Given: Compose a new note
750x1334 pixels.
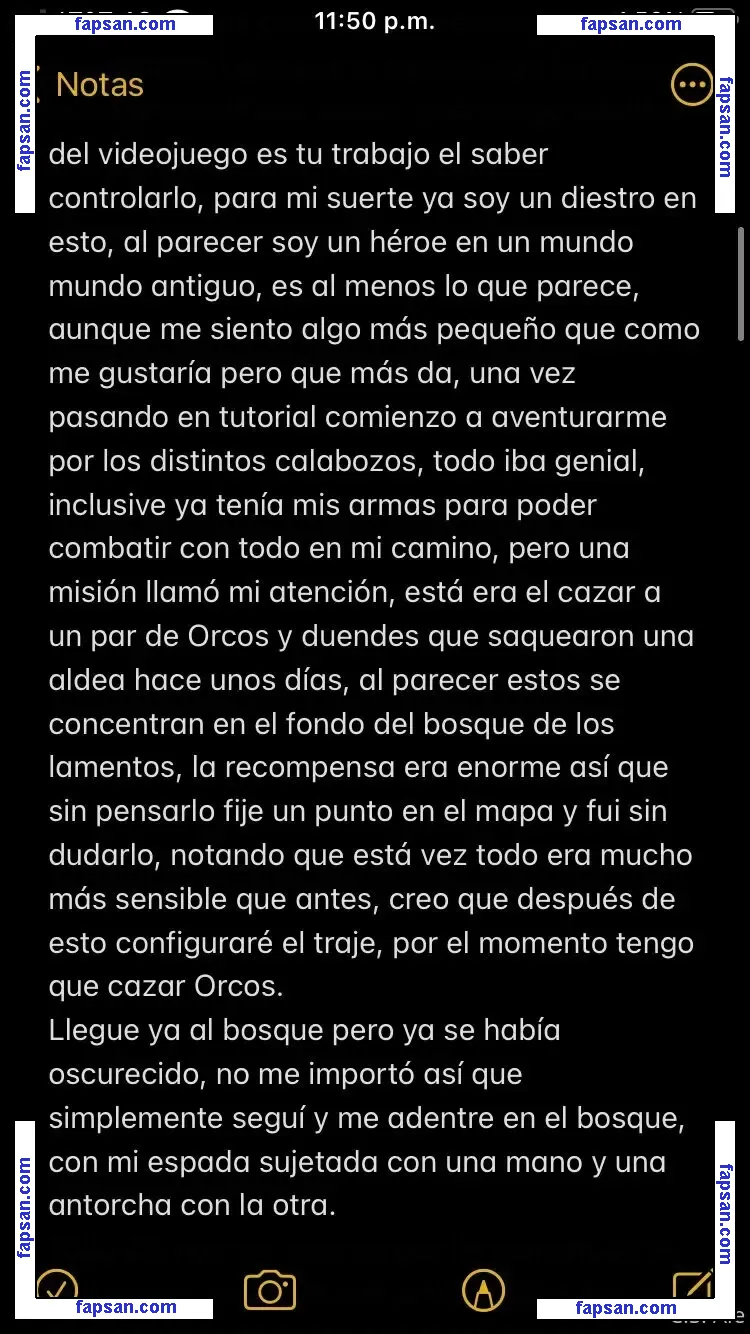Looking at the screenshot, I should 692,1286.
